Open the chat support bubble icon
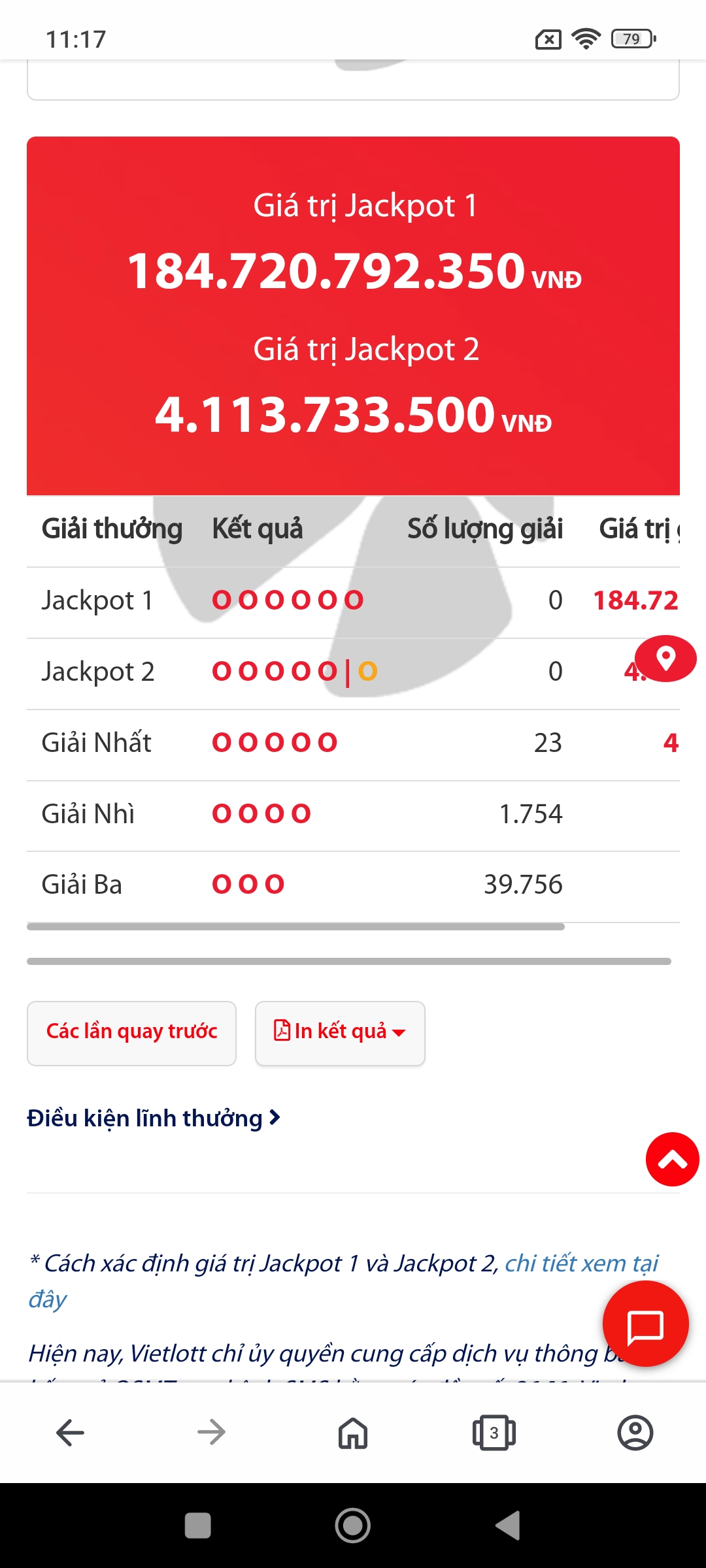The height and width of the screenshot is (1568, 706). (x=645, y=1323)
